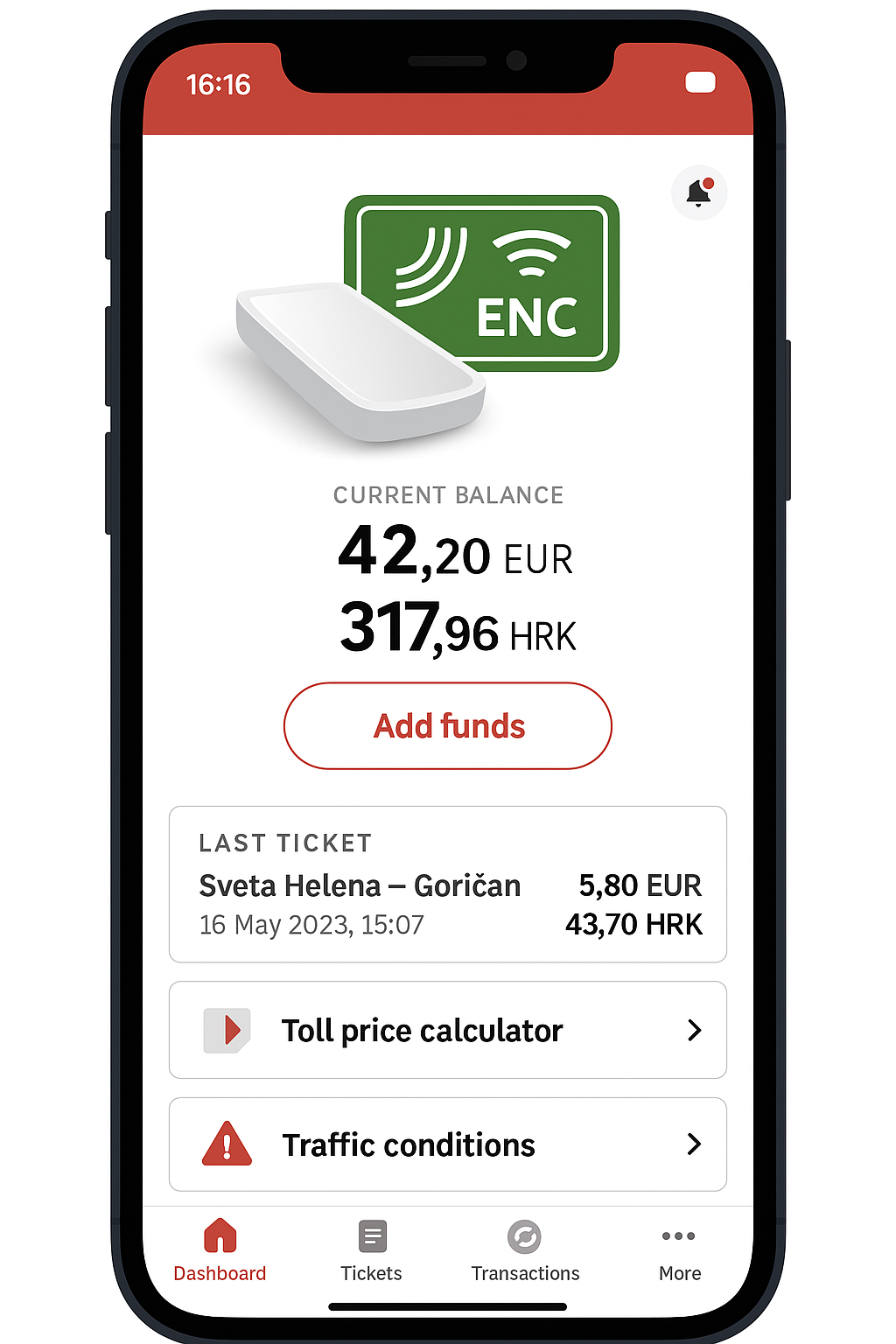View Traffic conditions
This screenshot has height=1344, width=896.
click(x=448, y=1144)
